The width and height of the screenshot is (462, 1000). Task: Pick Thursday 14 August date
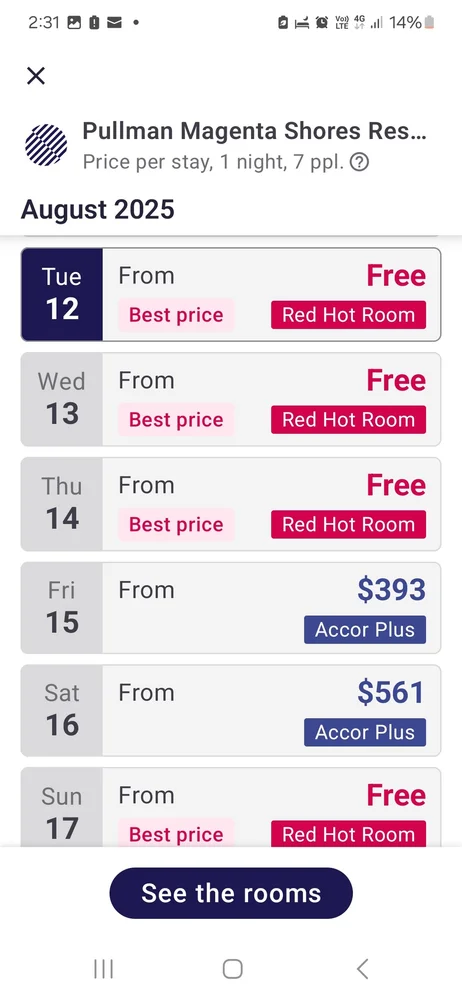coord(231,504)
